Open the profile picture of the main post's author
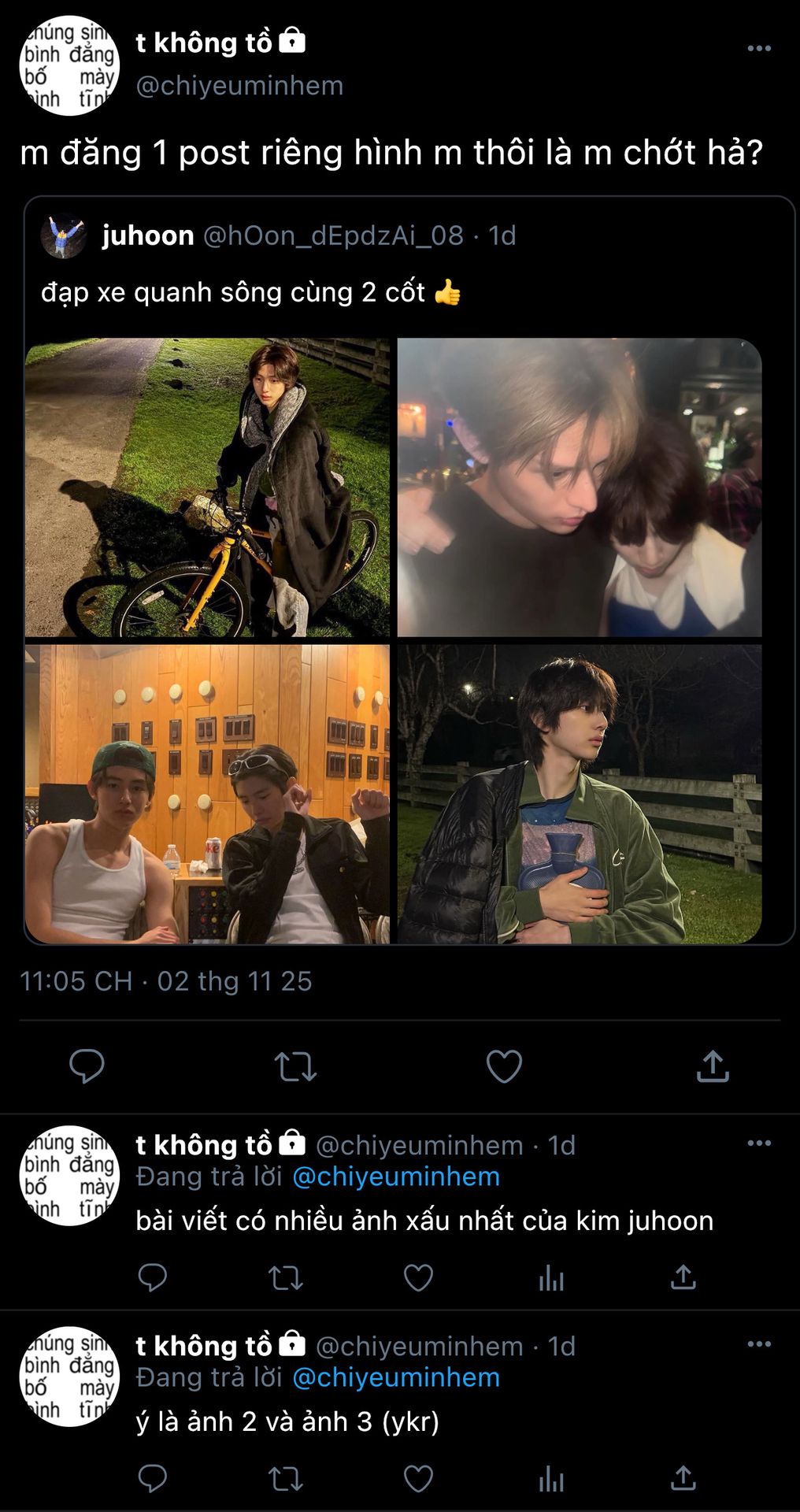The width and height of the screenshot is (800, 1512). pos(69,65)
